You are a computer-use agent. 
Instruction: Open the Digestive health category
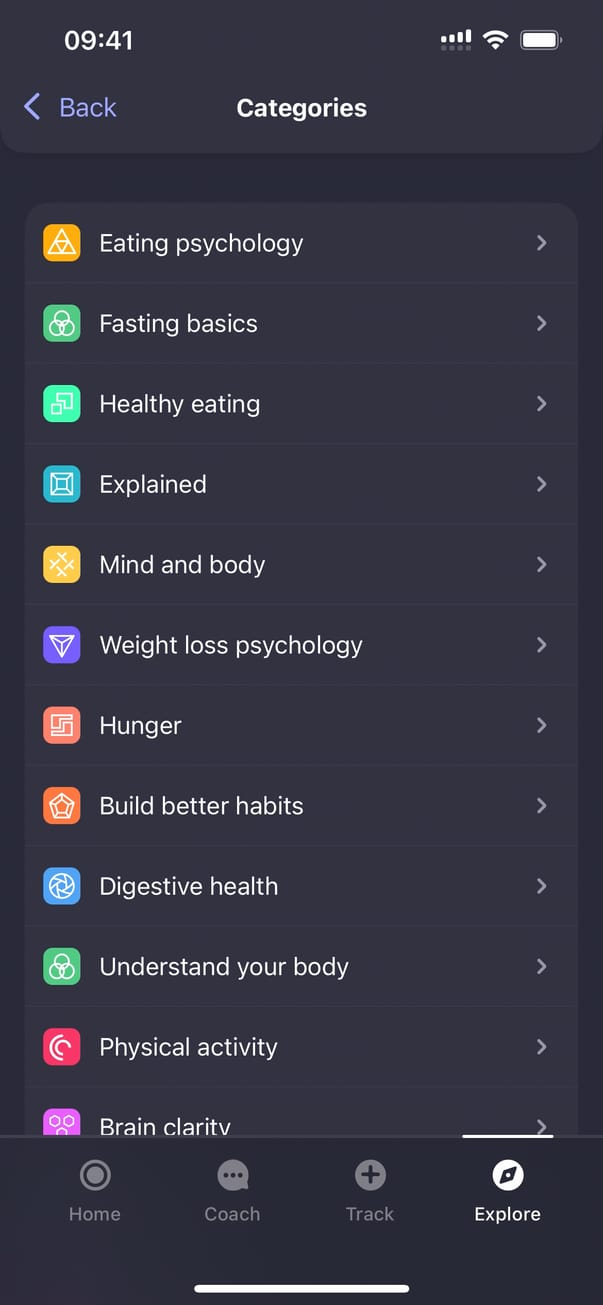coord(300,887)
